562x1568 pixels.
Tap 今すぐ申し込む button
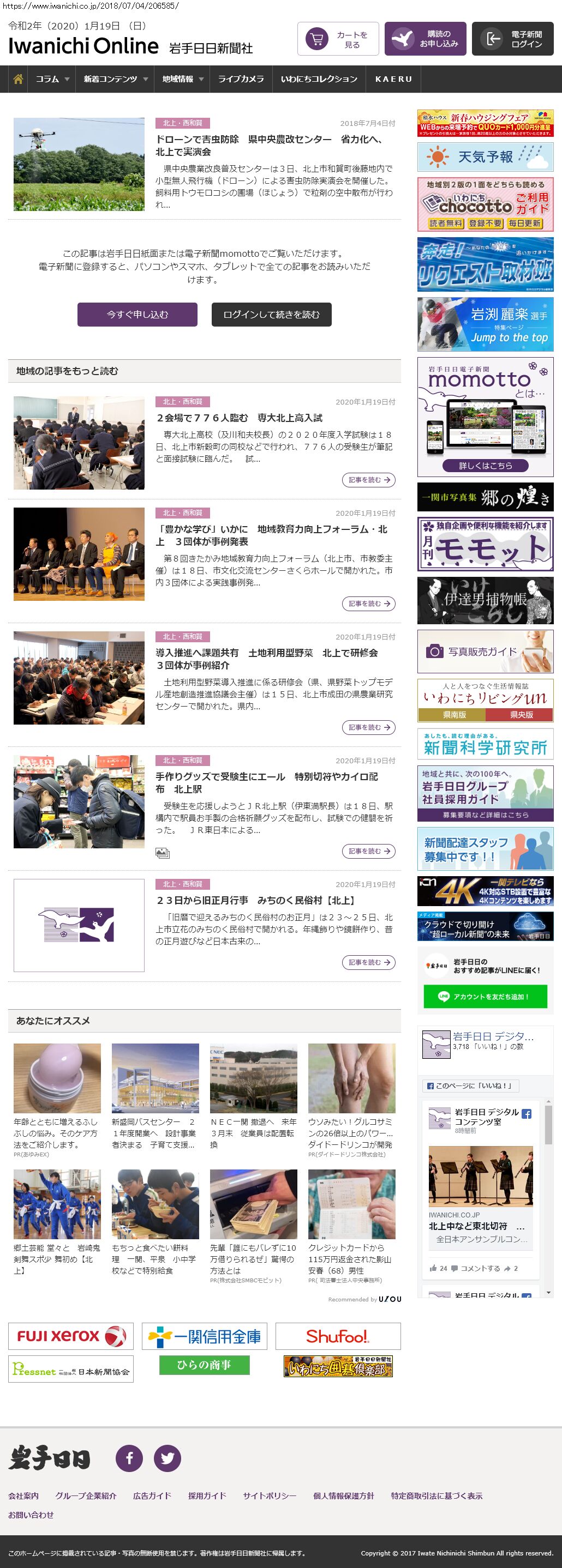(x=137, y=315)
